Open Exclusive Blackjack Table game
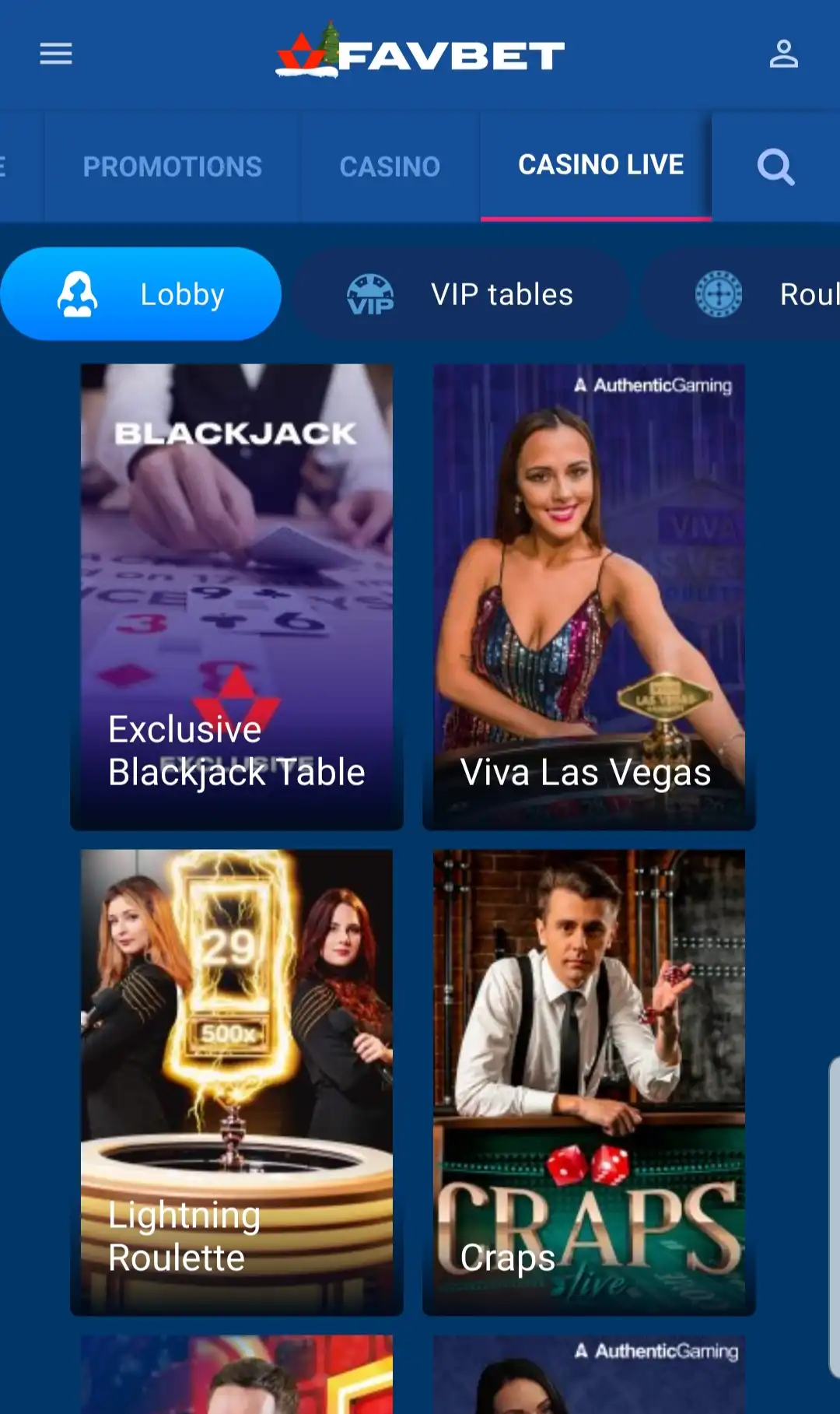The width and height of the screenshot is (840, 1414). (x=236, y=596)
